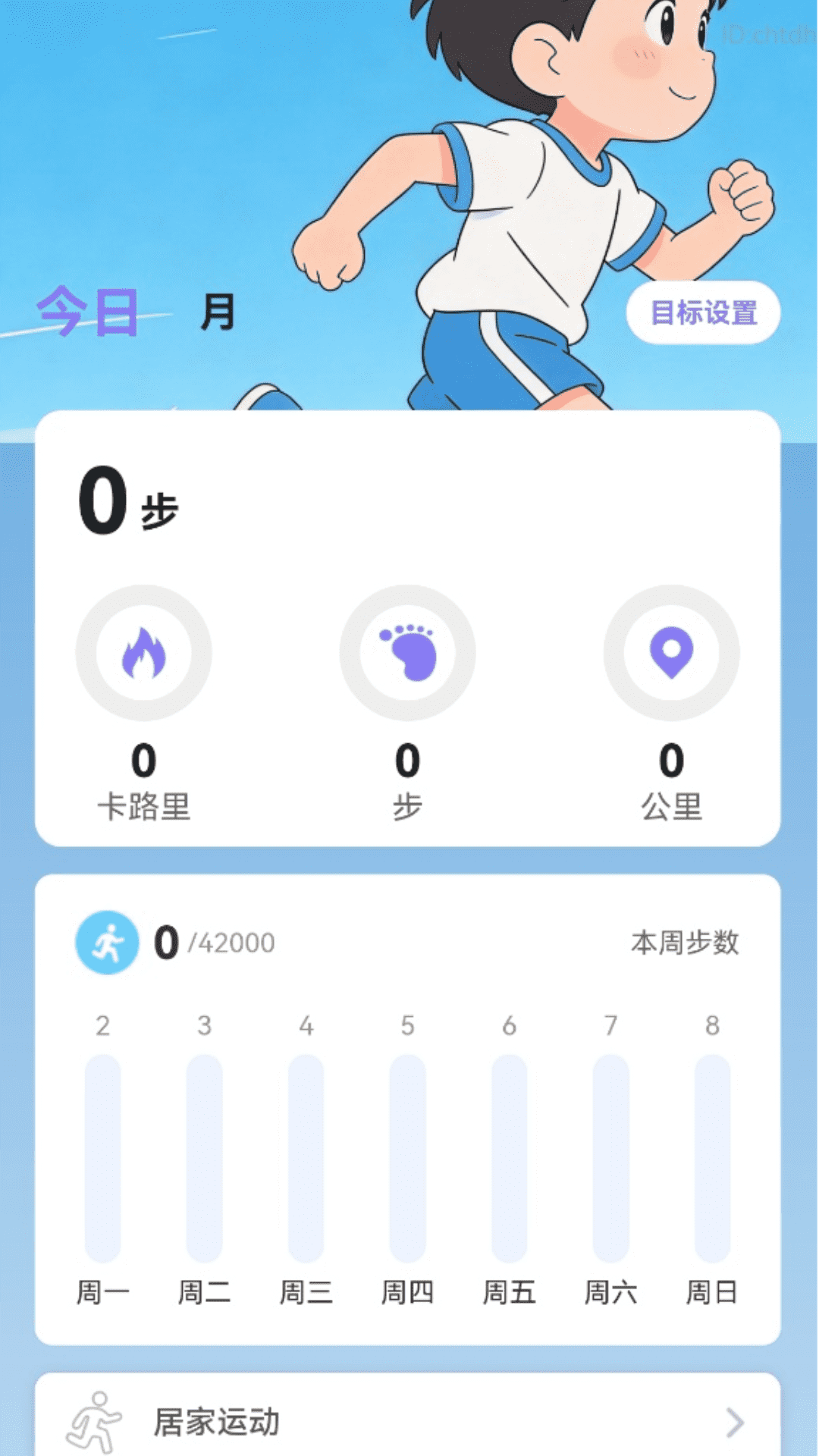Tap the purple footprint steps icon
Image resolution: width=819 pixels, height=1456 pixels.
pyautogui.click(x=409, y=654)
